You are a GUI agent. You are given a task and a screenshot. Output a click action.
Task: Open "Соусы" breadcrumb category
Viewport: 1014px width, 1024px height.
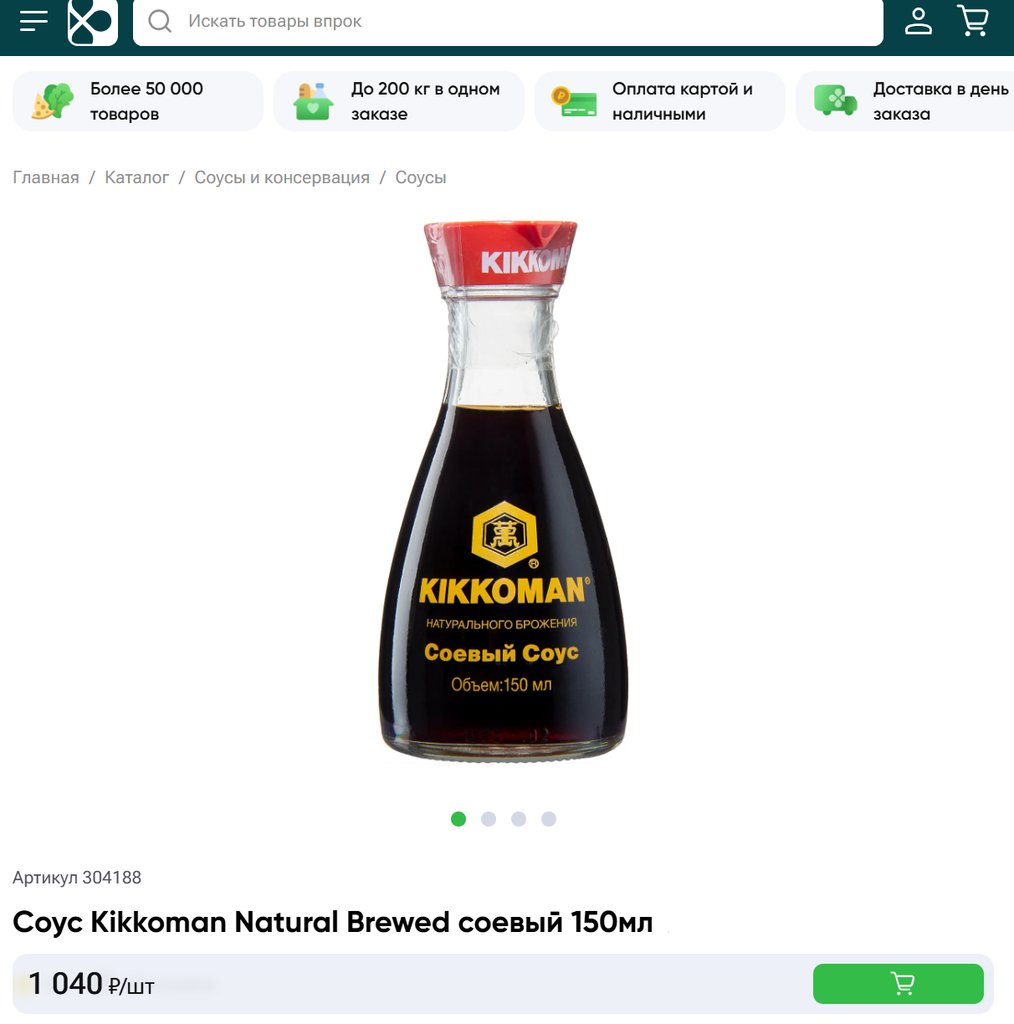pos(421,177)
